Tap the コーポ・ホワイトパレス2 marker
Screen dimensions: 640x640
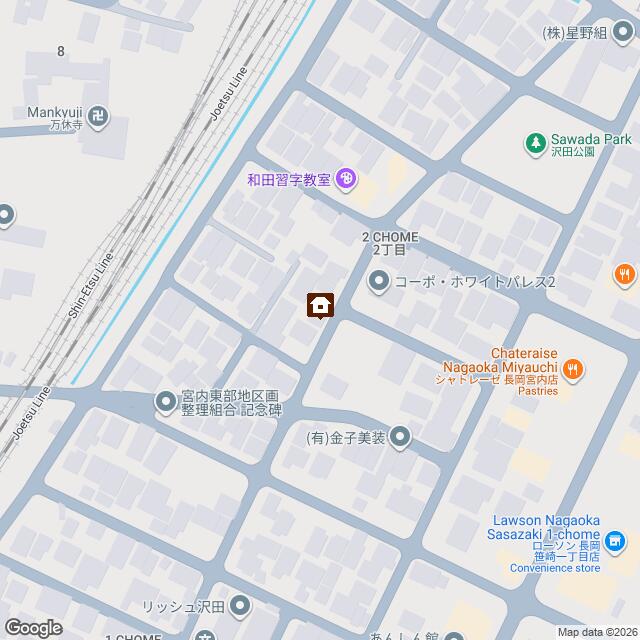379,281
